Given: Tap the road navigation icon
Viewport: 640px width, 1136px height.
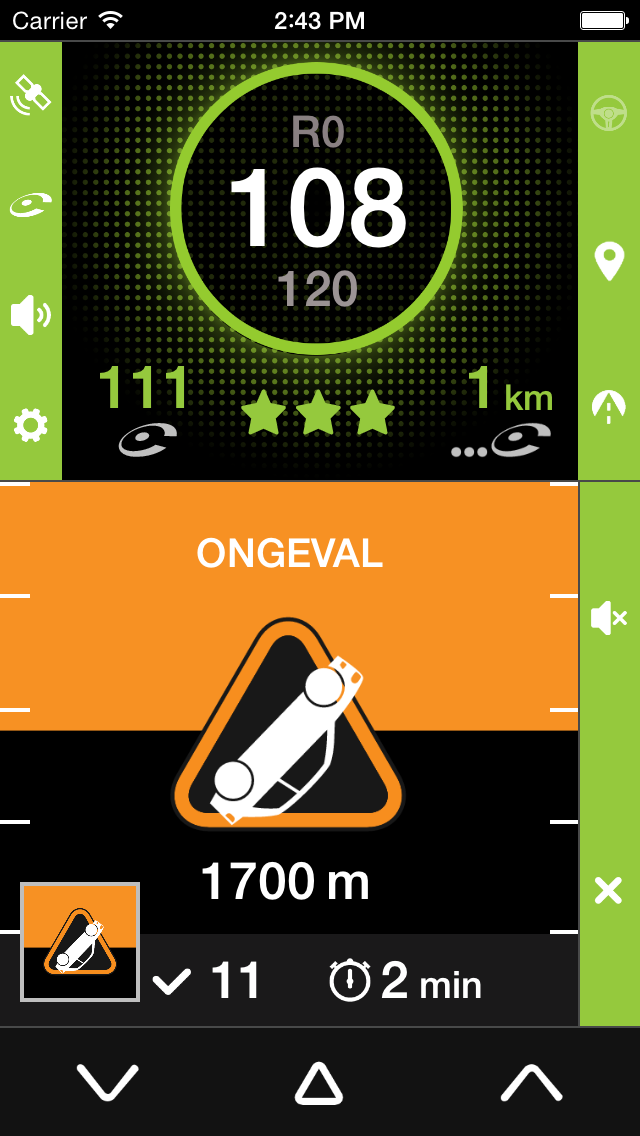Looking at the screenshot, I should tap(609, 405).
